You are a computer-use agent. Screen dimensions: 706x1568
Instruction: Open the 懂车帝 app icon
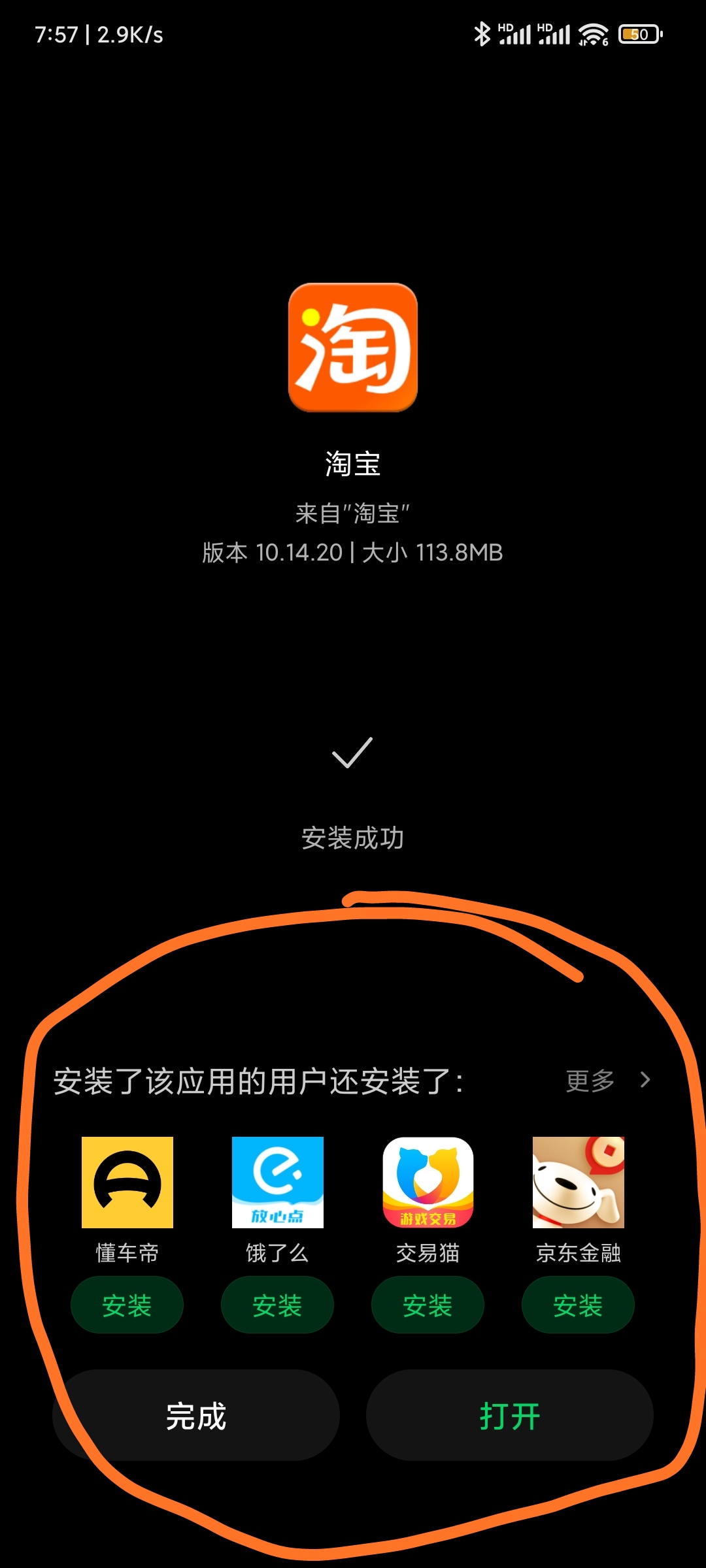(x=127, y=1183)
